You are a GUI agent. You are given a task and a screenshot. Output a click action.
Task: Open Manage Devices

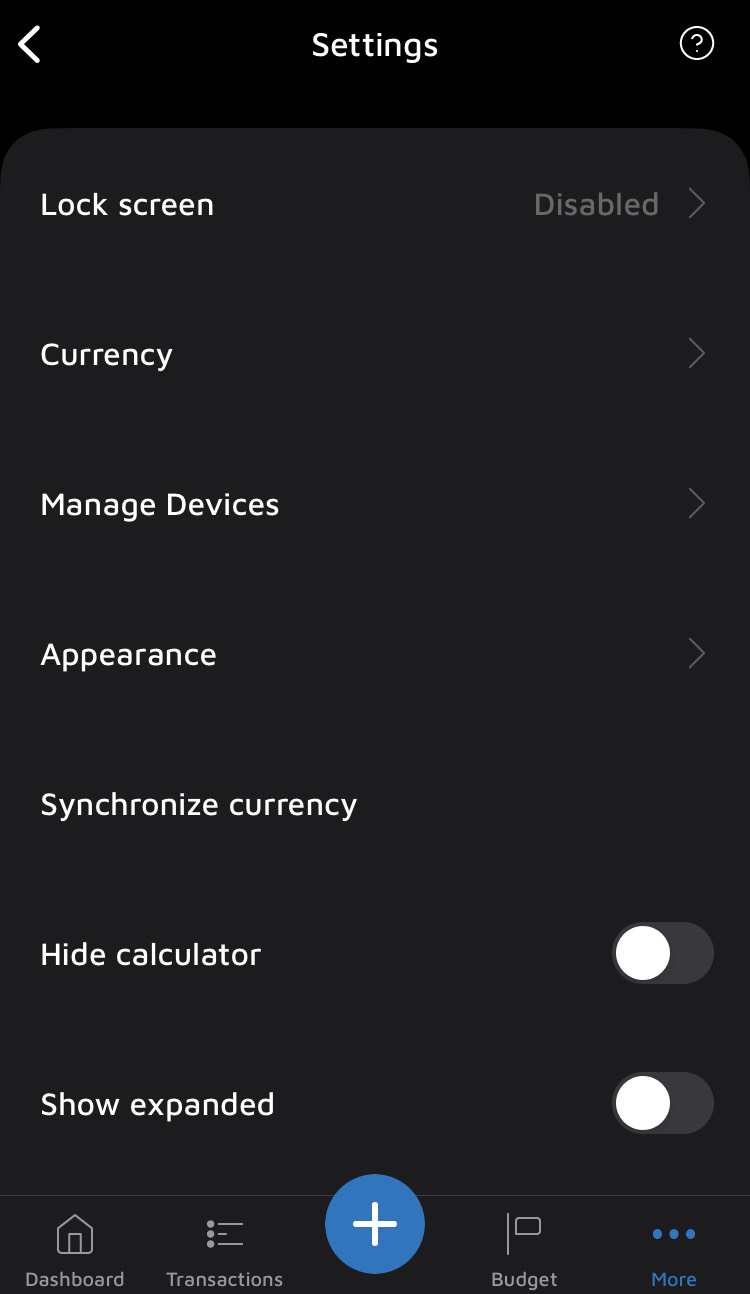[374, 505]
